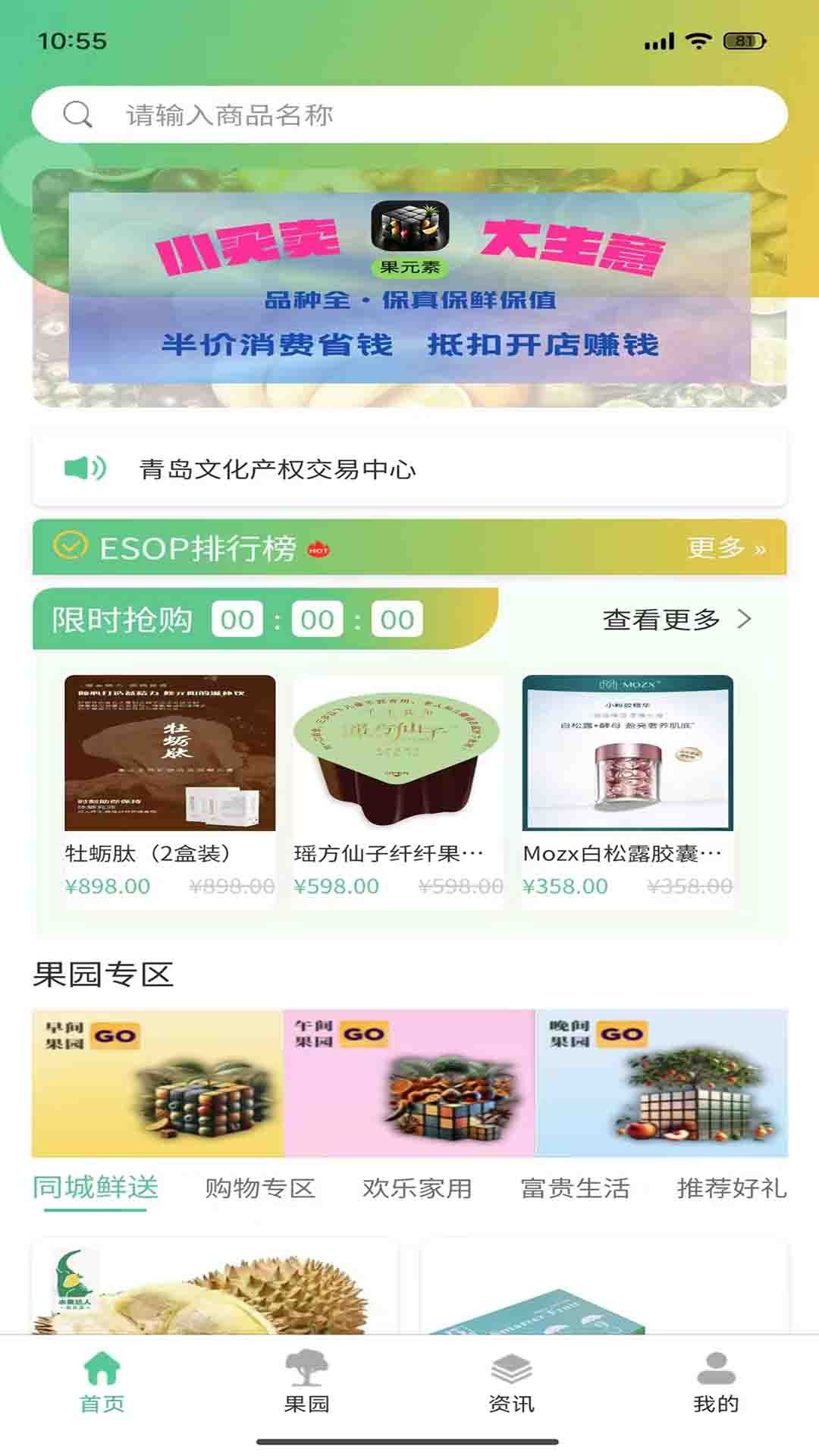Open the 瑶方仙子纤纤果 product card
The width and height of the screenshot is (819, 1456).
[398, 785]
